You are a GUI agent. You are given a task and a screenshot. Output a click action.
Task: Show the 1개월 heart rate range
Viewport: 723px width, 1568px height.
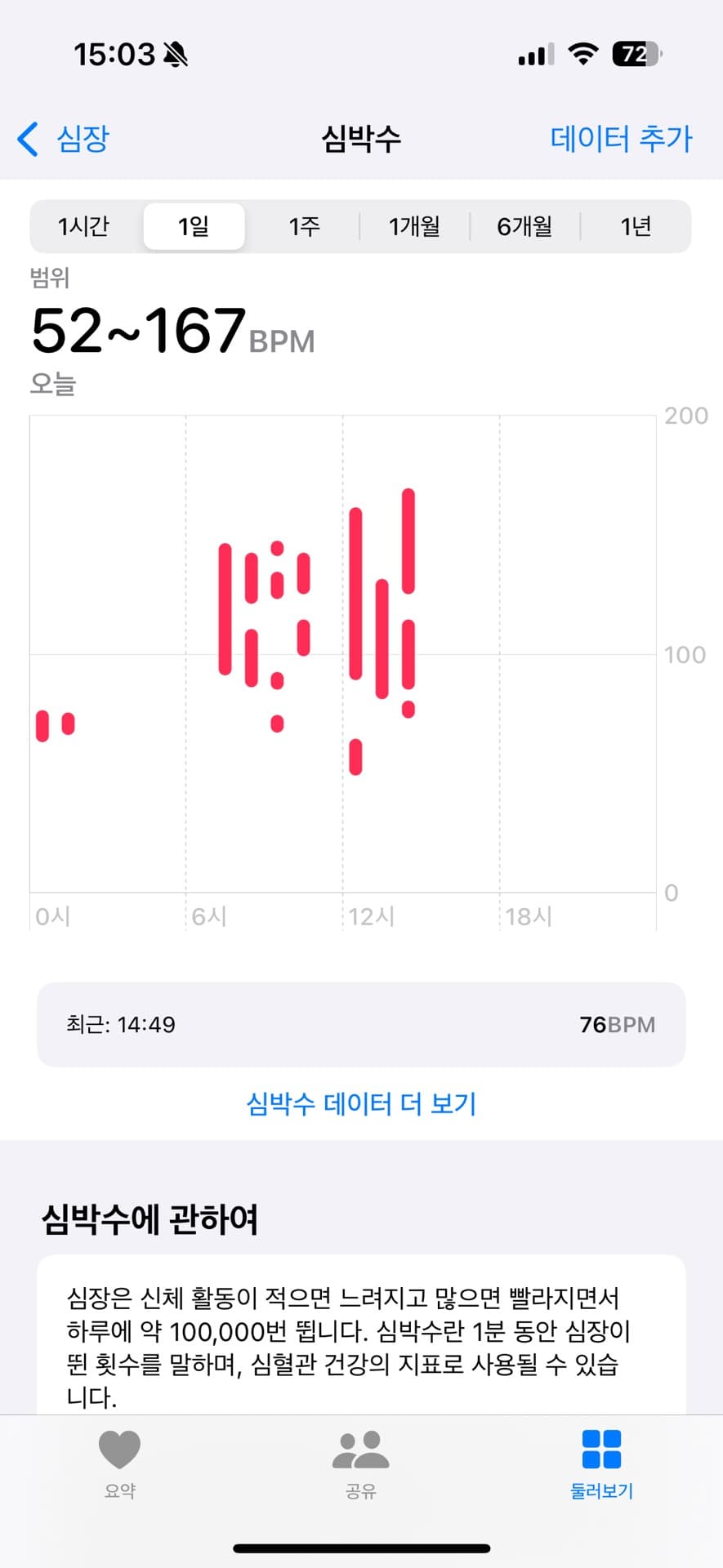[x=414, y=226]
